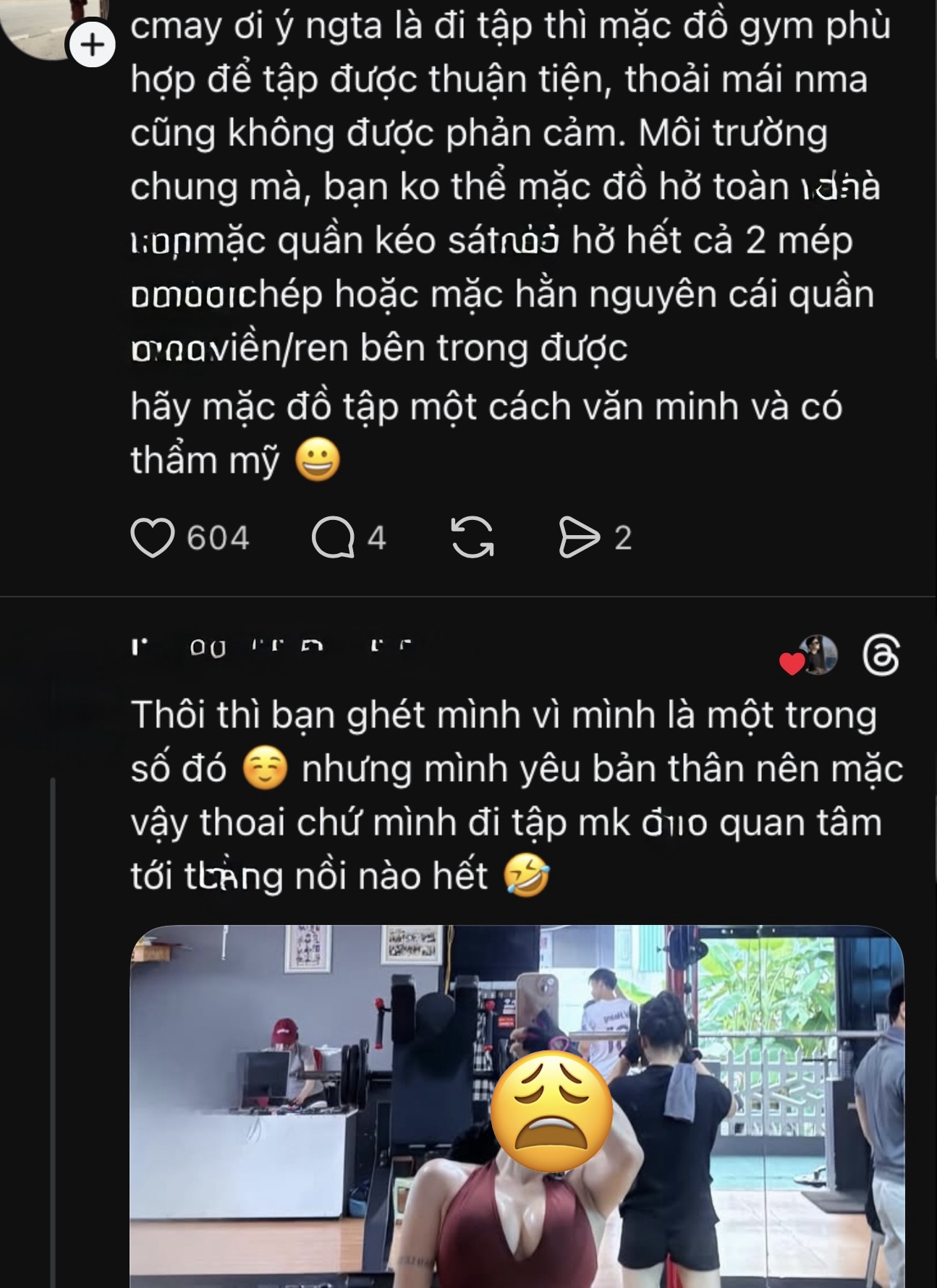Repost this thread

472,538
